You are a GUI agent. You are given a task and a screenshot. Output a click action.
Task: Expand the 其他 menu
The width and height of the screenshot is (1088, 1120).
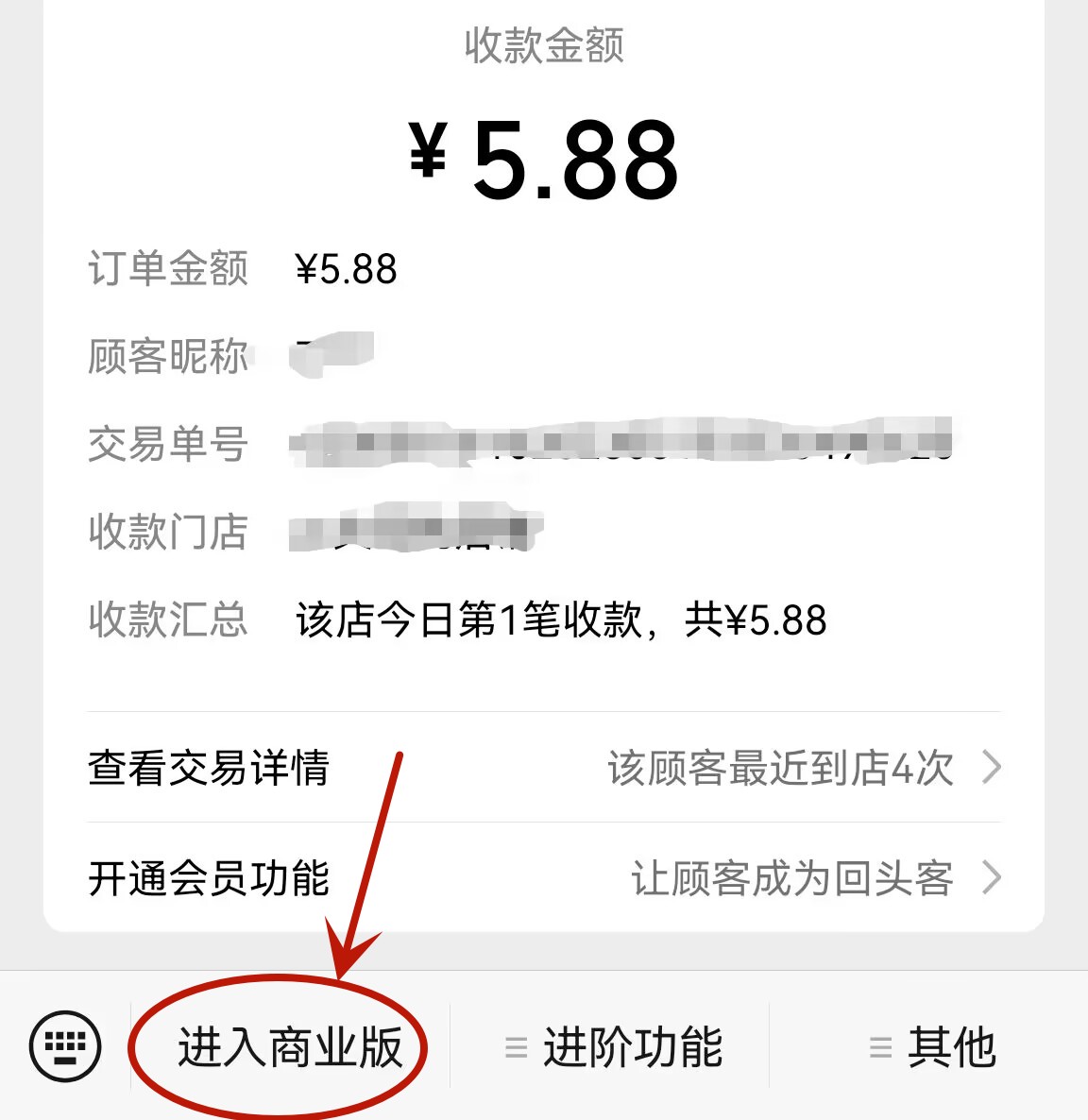coord(933,1047)
